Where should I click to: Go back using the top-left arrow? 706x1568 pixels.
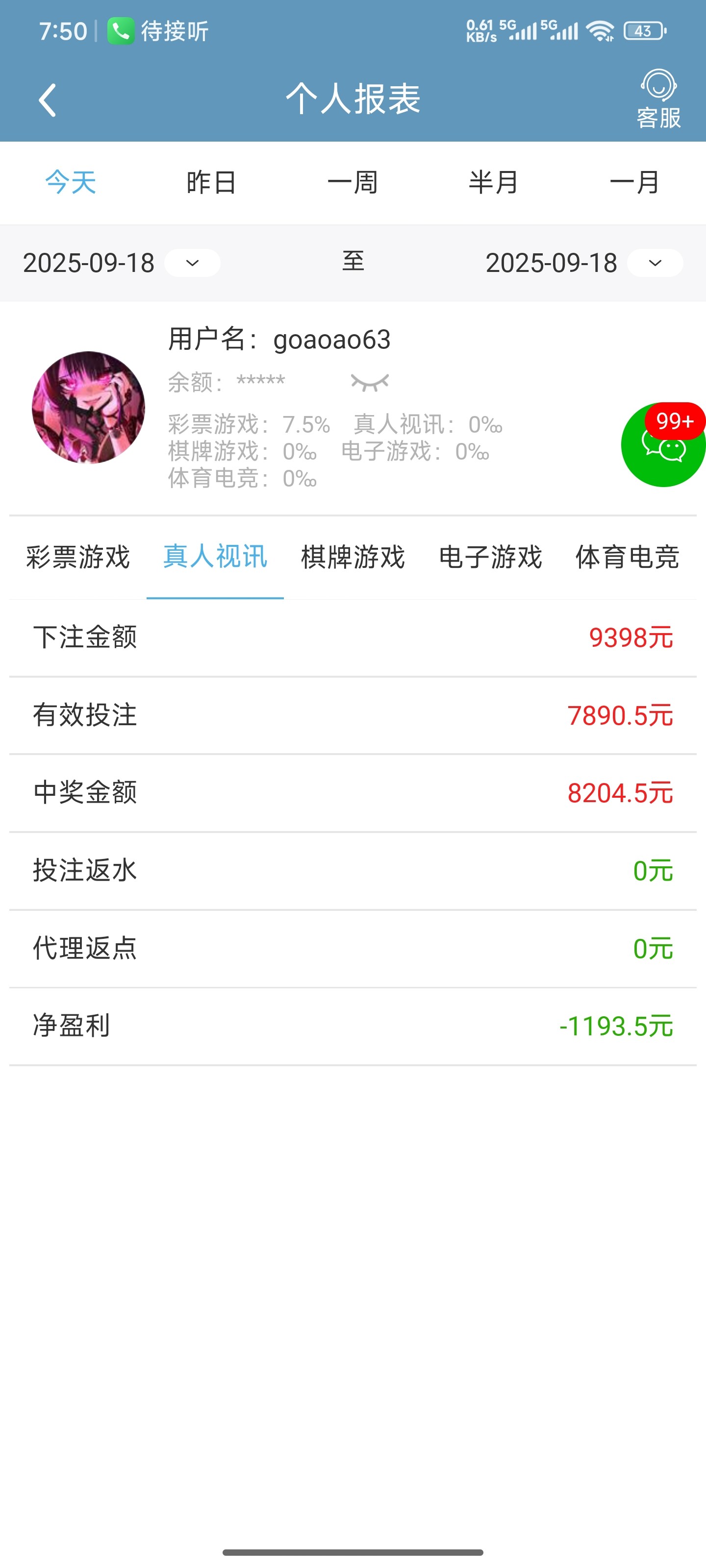(x=48, y=100)
